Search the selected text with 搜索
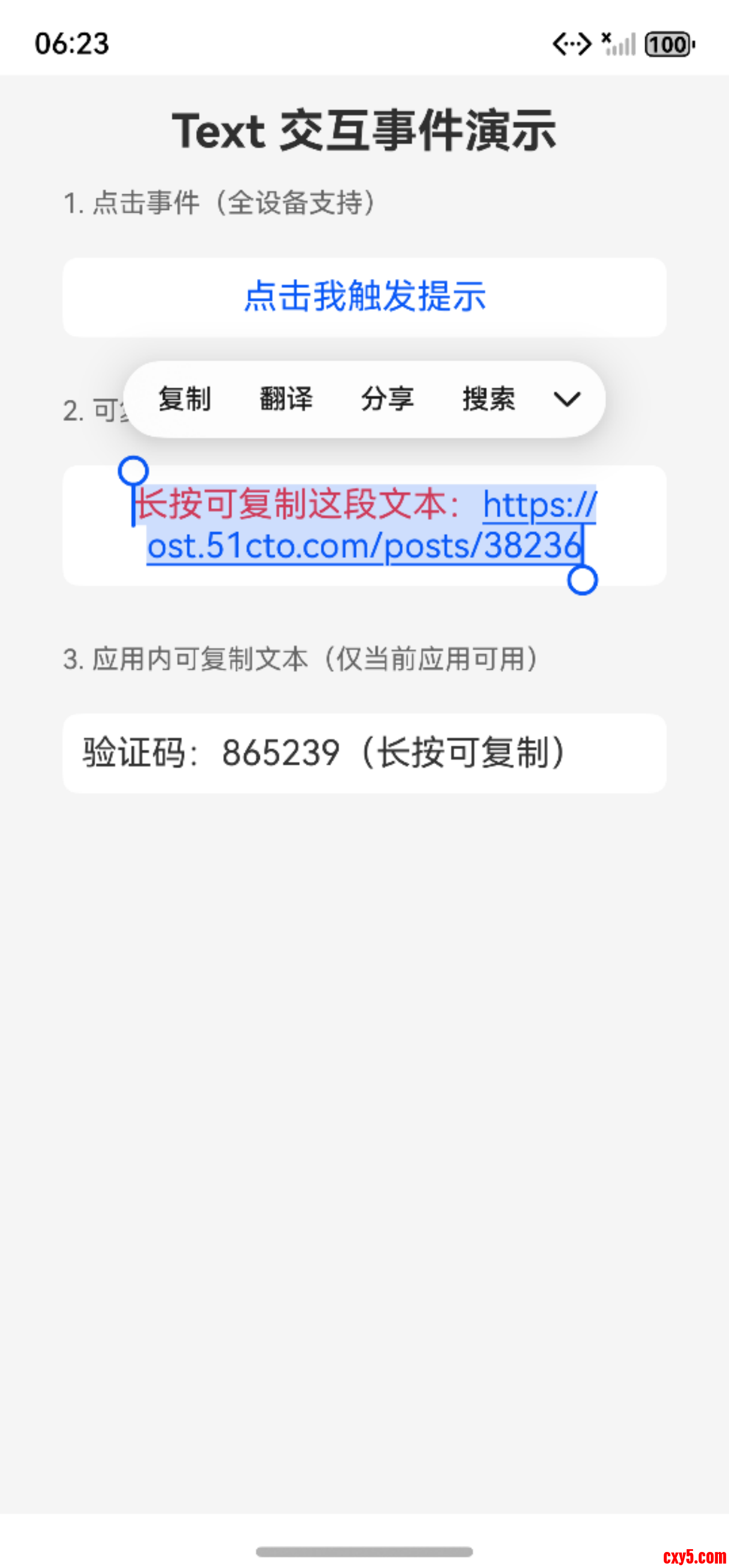 pyautogui.click(x=489, y=399)
